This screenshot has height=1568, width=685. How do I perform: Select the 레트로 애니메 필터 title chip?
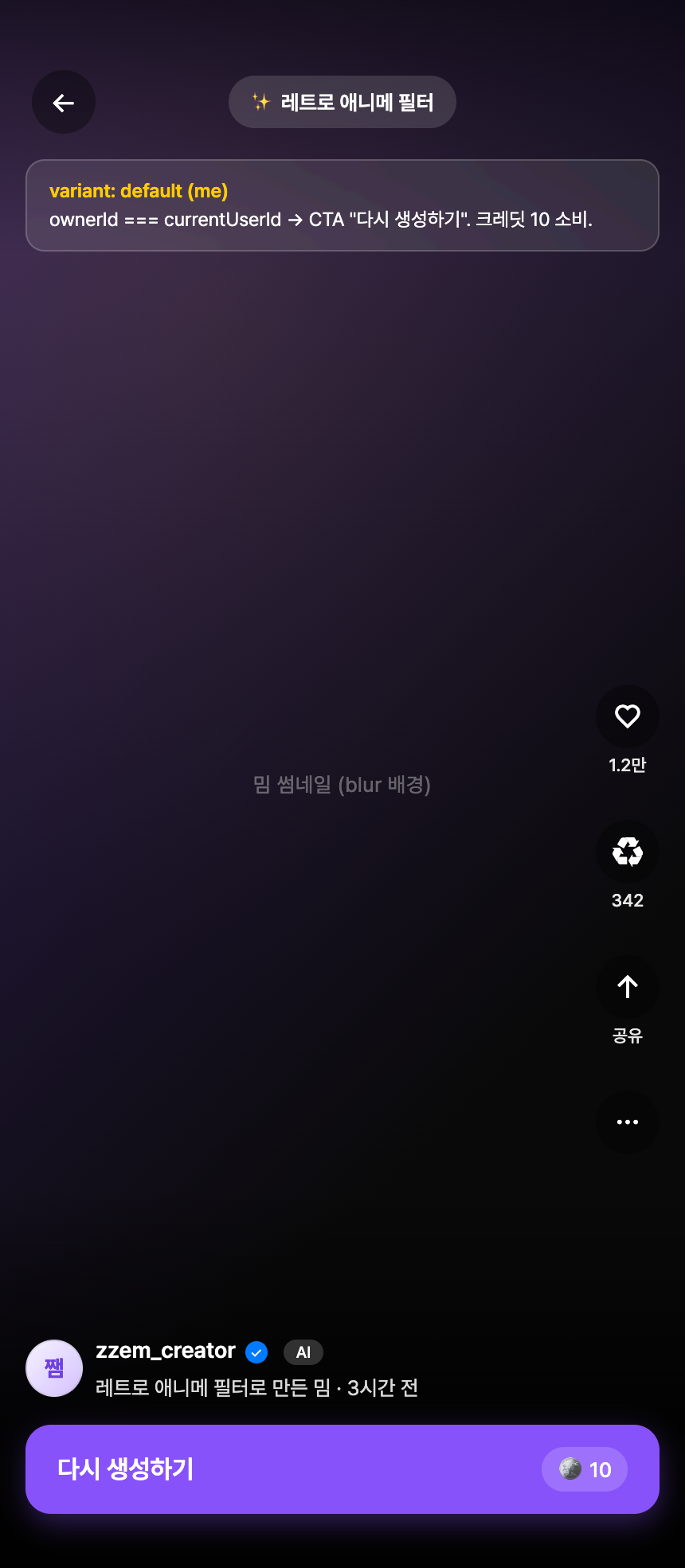tap(342, 101)
